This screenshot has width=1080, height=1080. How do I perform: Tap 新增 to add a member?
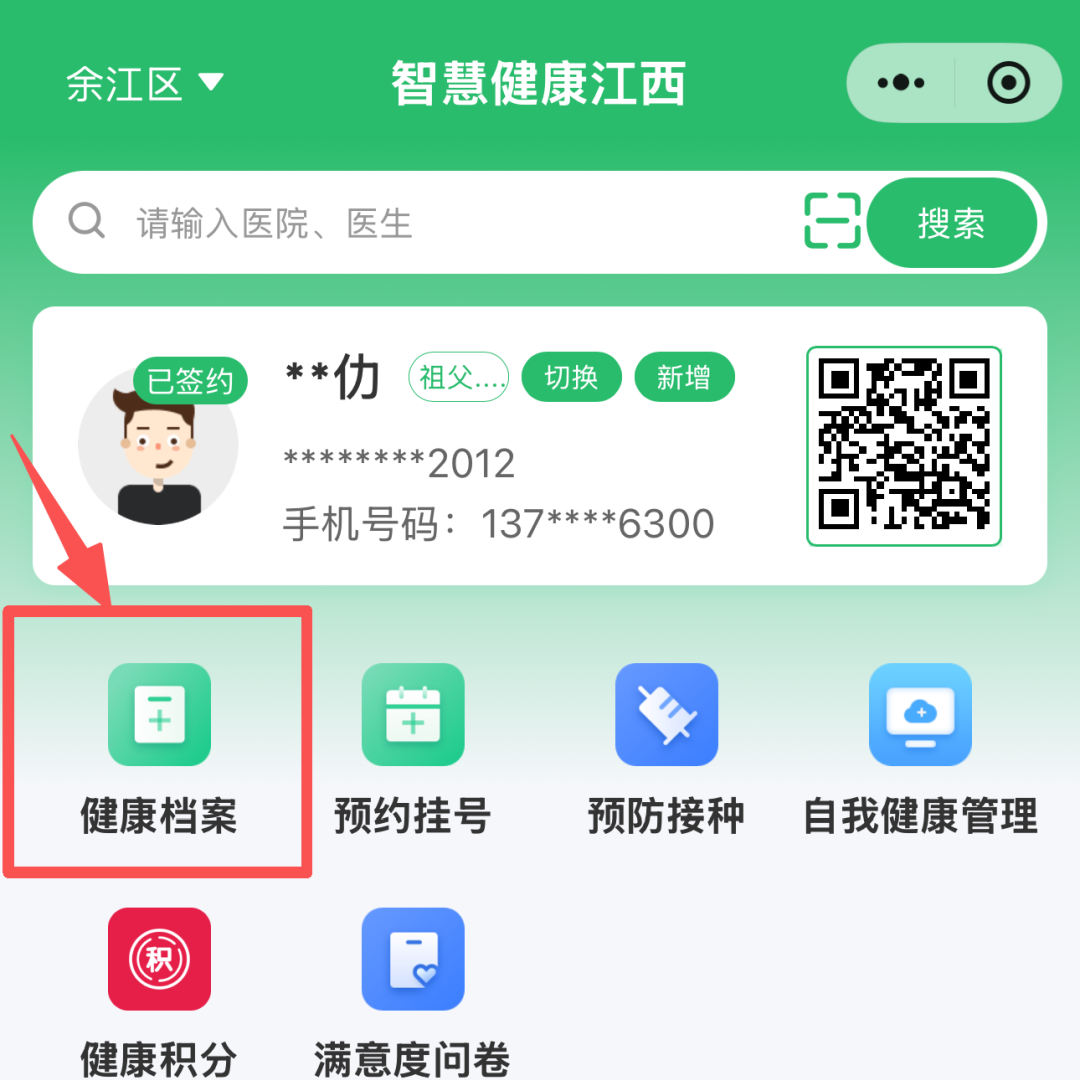click(684, 377)
